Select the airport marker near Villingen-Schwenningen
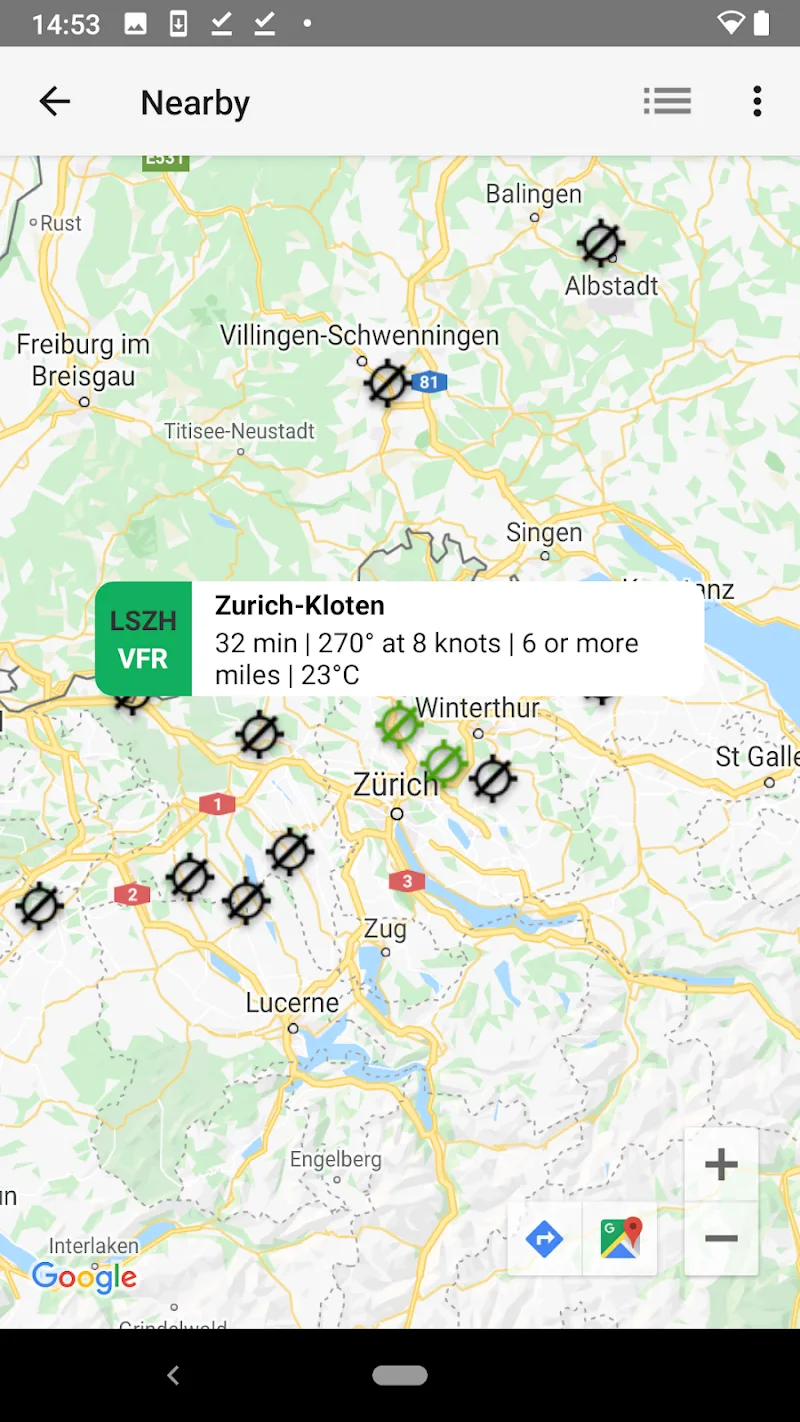This screenshot has width=800, height=1422. 386,382
